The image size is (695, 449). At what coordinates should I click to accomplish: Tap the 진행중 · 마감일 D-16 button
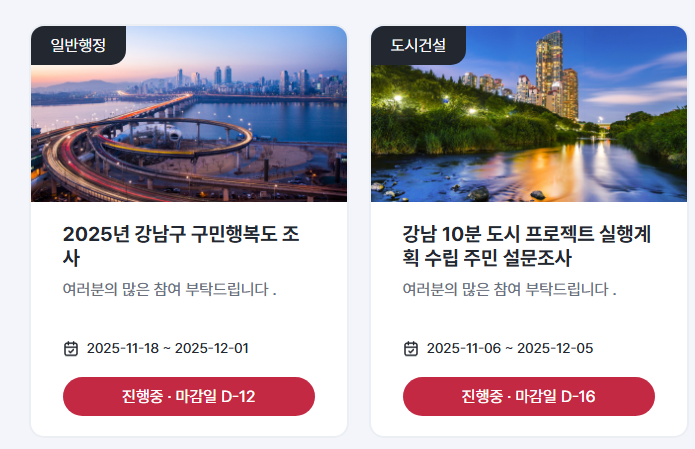coord(528,396)
